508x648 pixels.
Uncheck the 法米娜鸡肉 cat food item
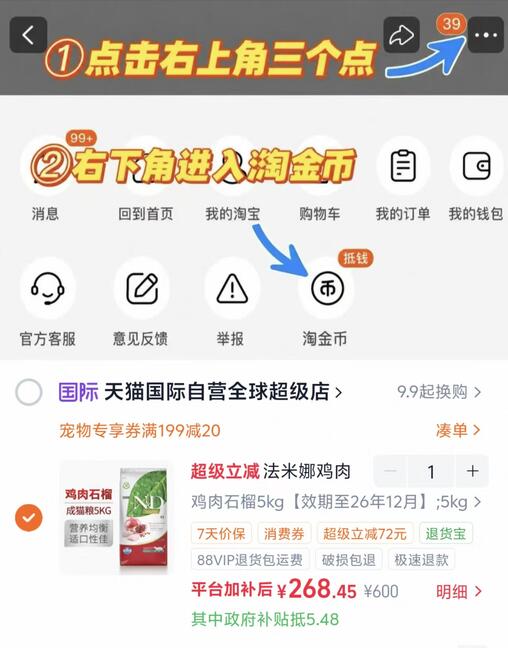point(29,517)
